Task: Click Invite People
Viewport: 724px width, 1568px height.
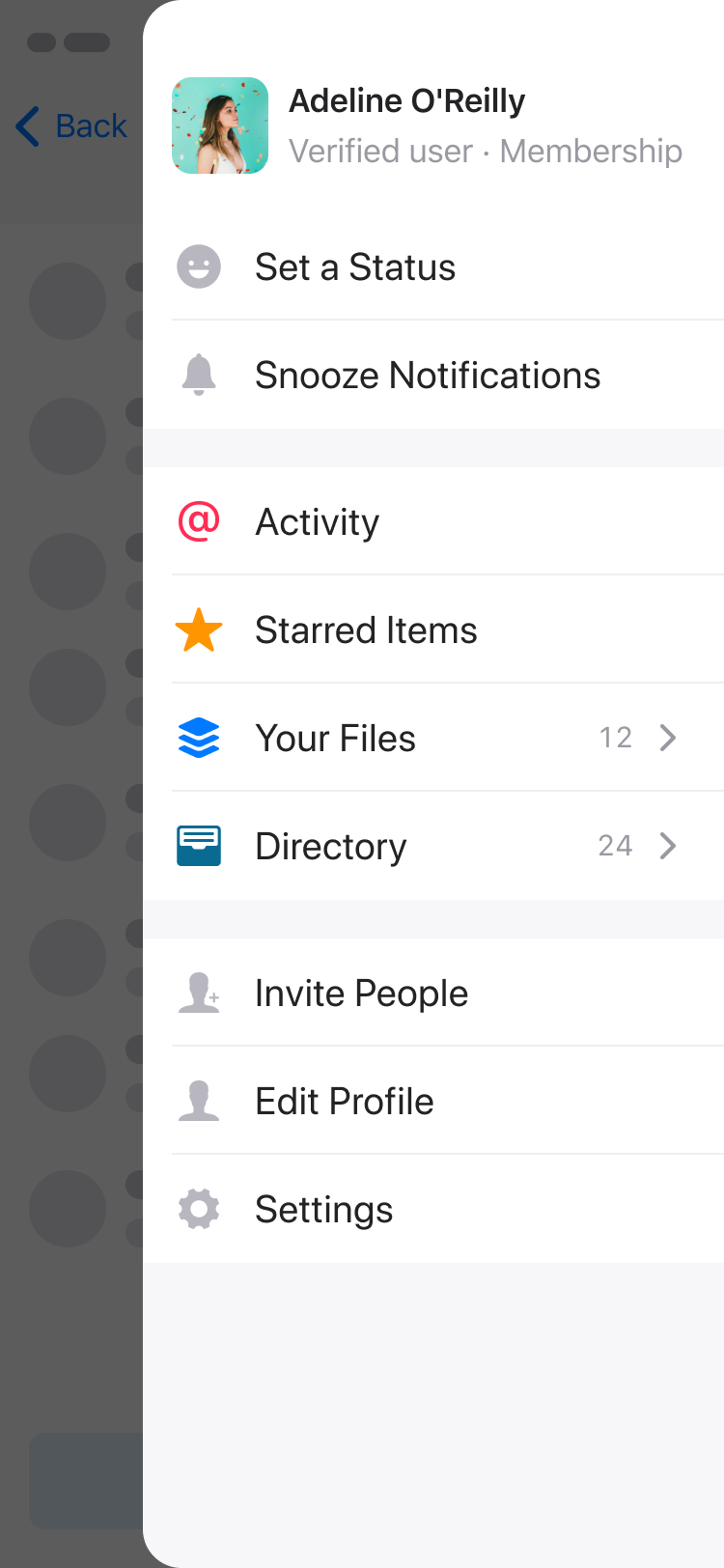Action: pos(361,993)
